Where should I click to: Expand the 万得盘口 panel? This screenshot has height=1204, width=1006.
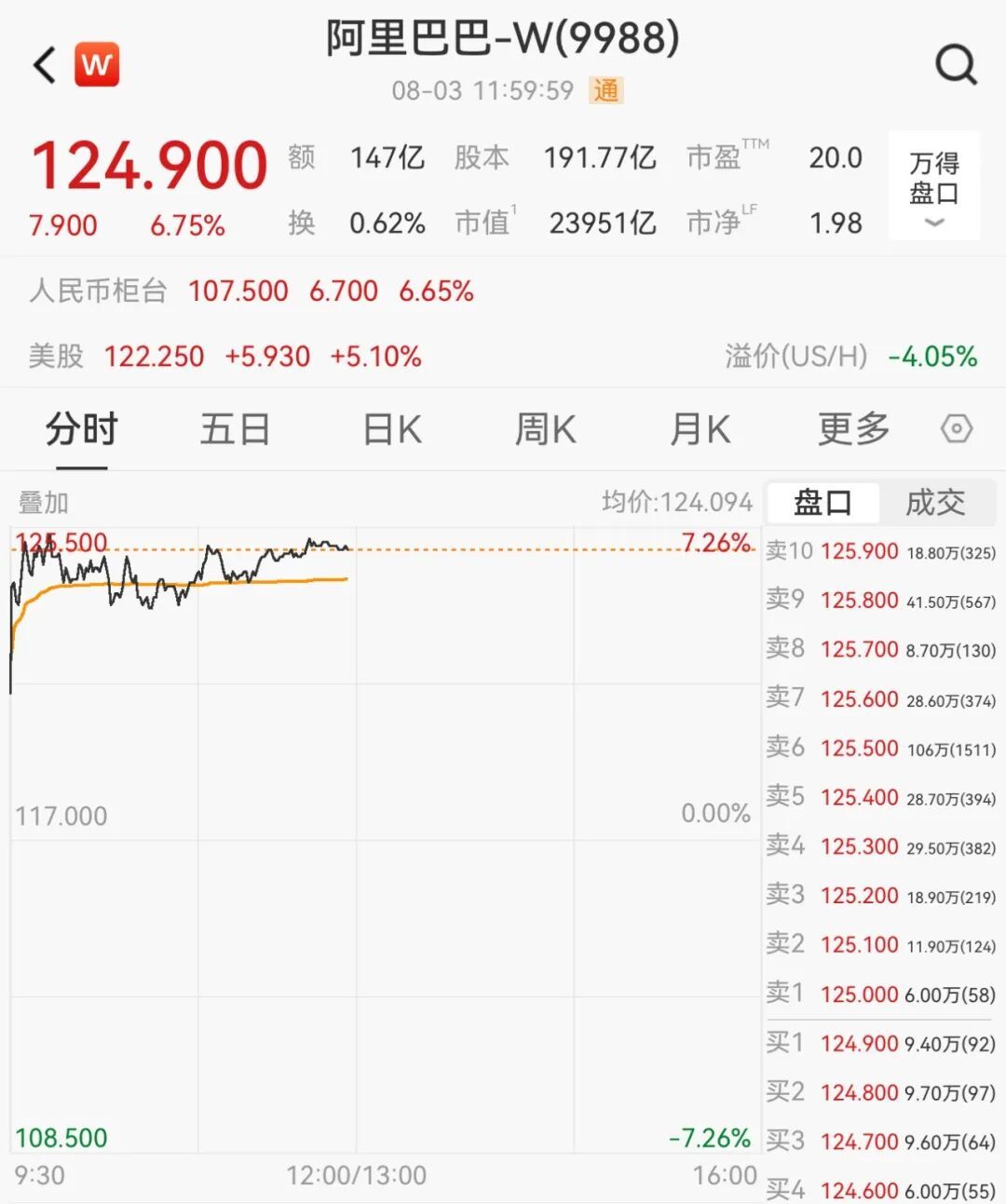point(934,186)
